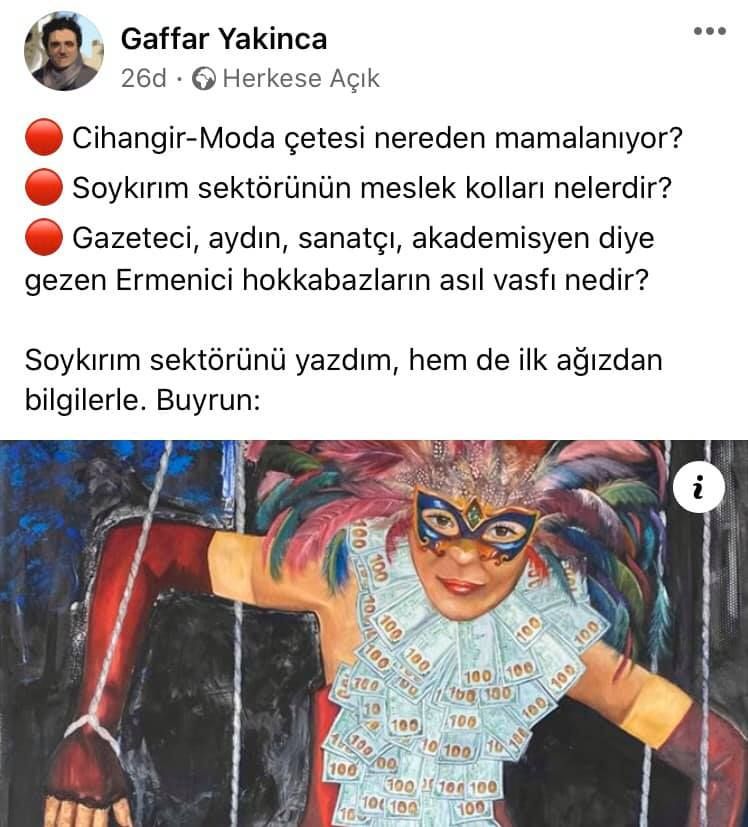Open the linked article image

pyautogui.click(x=374, y=640)
